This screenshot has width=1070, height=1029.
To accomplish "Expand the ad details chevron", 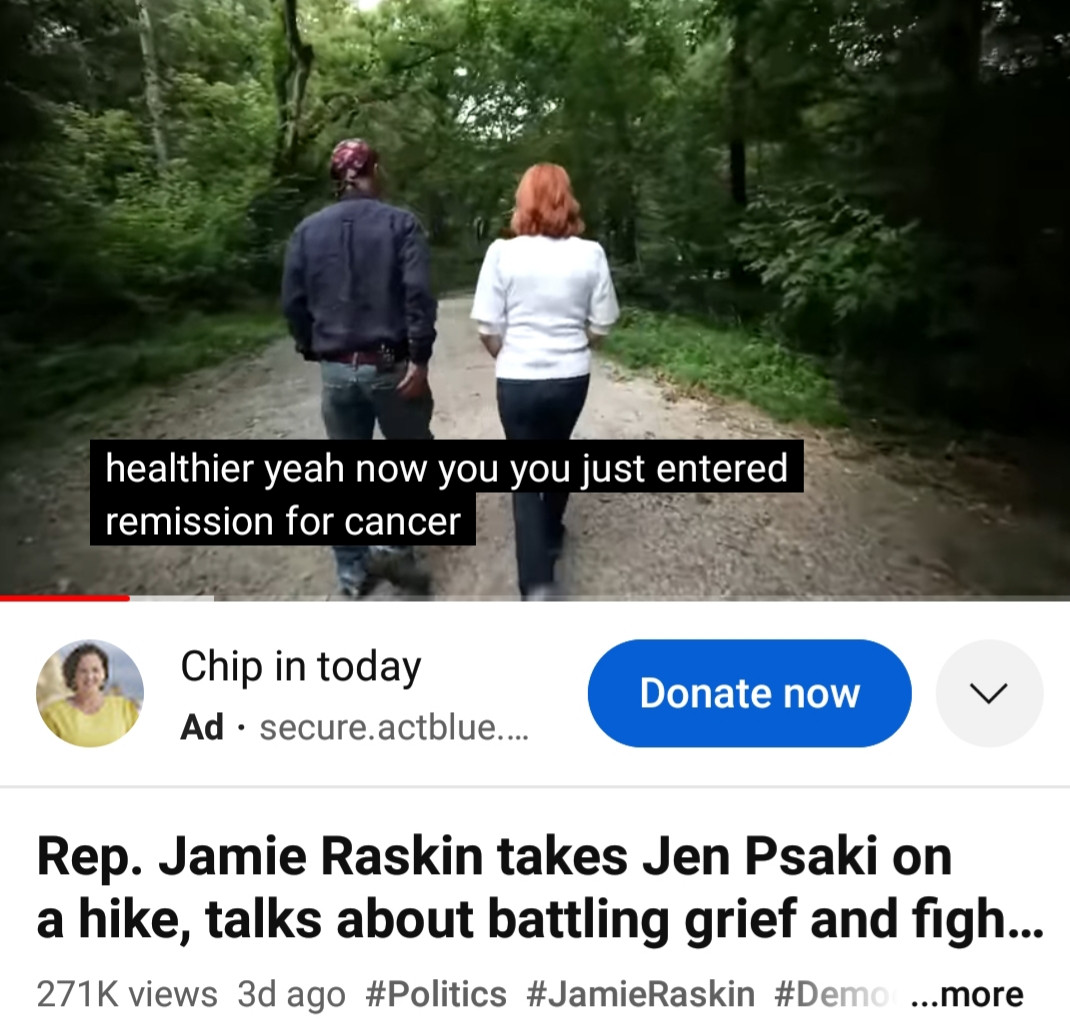I will [989, 693].
